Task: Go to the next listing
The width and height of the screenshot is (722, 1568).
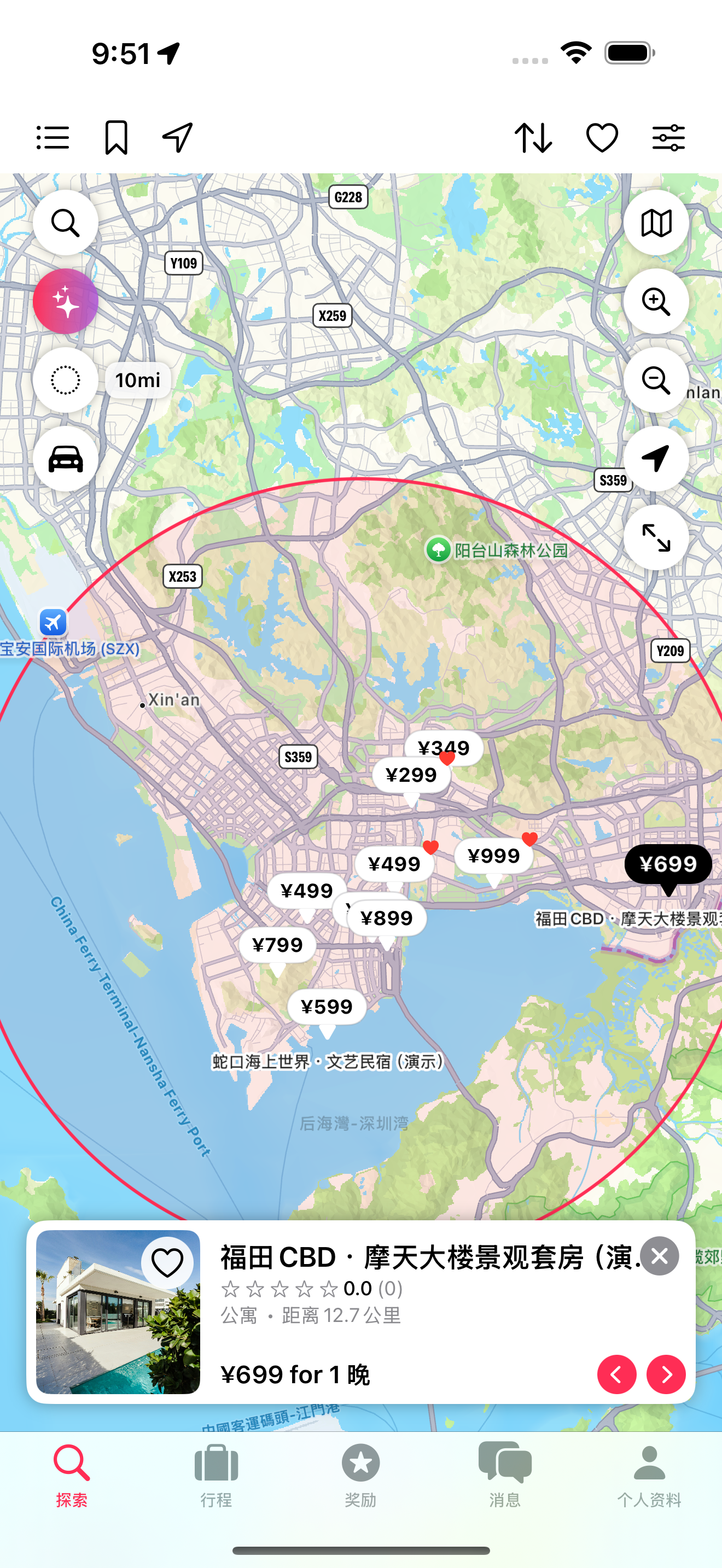Action: (x=665, y=1374)
